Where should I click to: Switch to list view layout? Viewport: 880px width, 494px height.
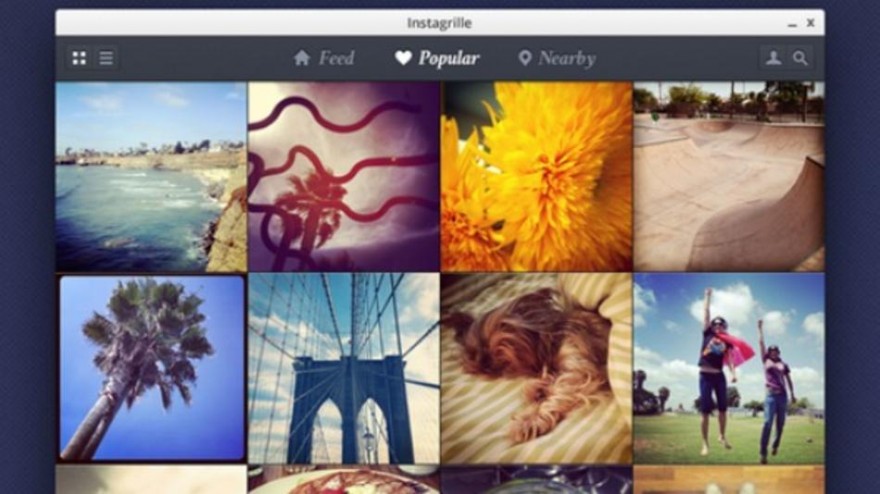tap(106, 58)
